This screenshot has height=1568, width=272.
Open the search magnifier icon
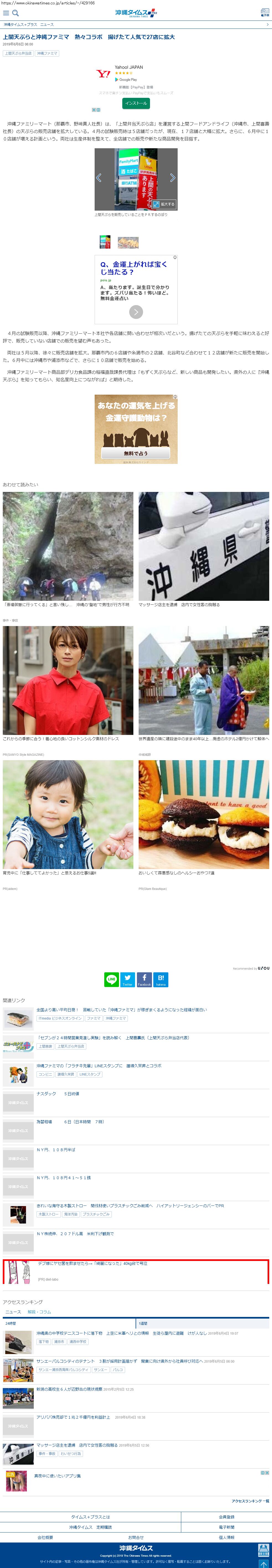(16, 13)
